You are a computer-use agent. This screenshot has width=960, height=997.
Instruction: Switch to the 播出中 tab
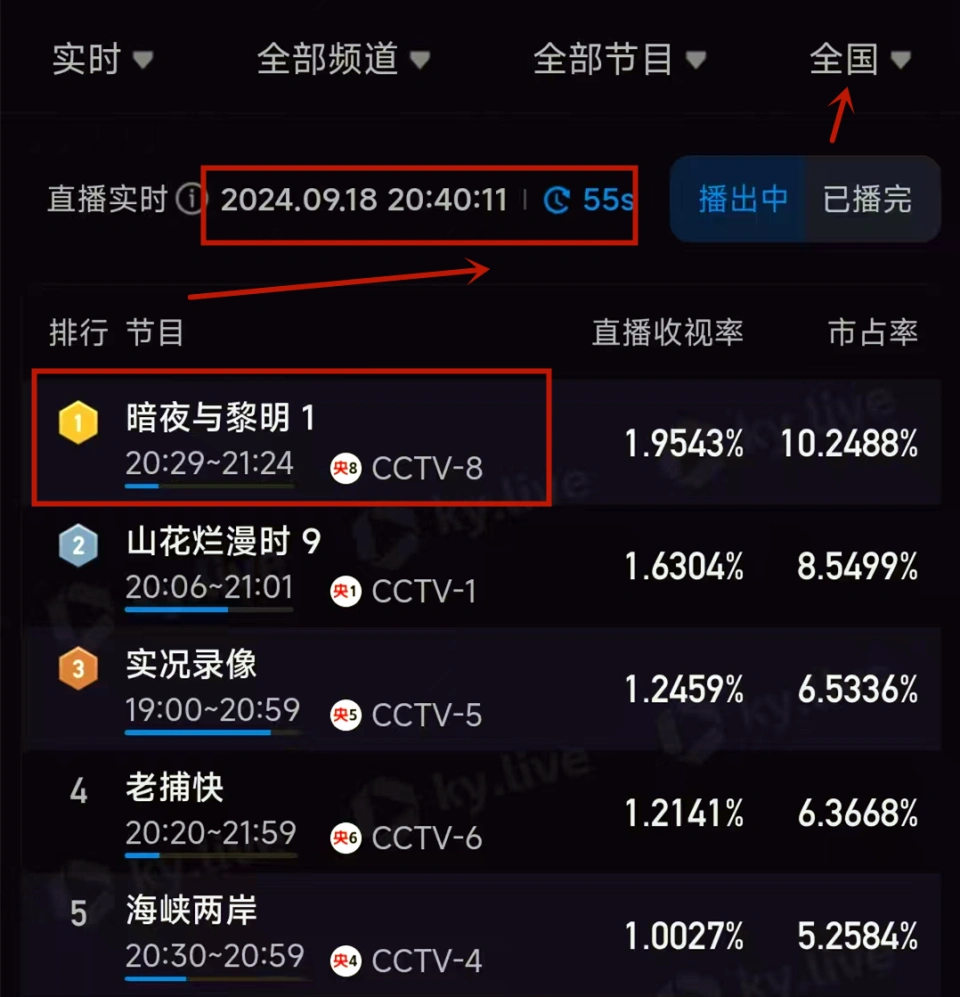pyautogui.click(x=743, y=199)
